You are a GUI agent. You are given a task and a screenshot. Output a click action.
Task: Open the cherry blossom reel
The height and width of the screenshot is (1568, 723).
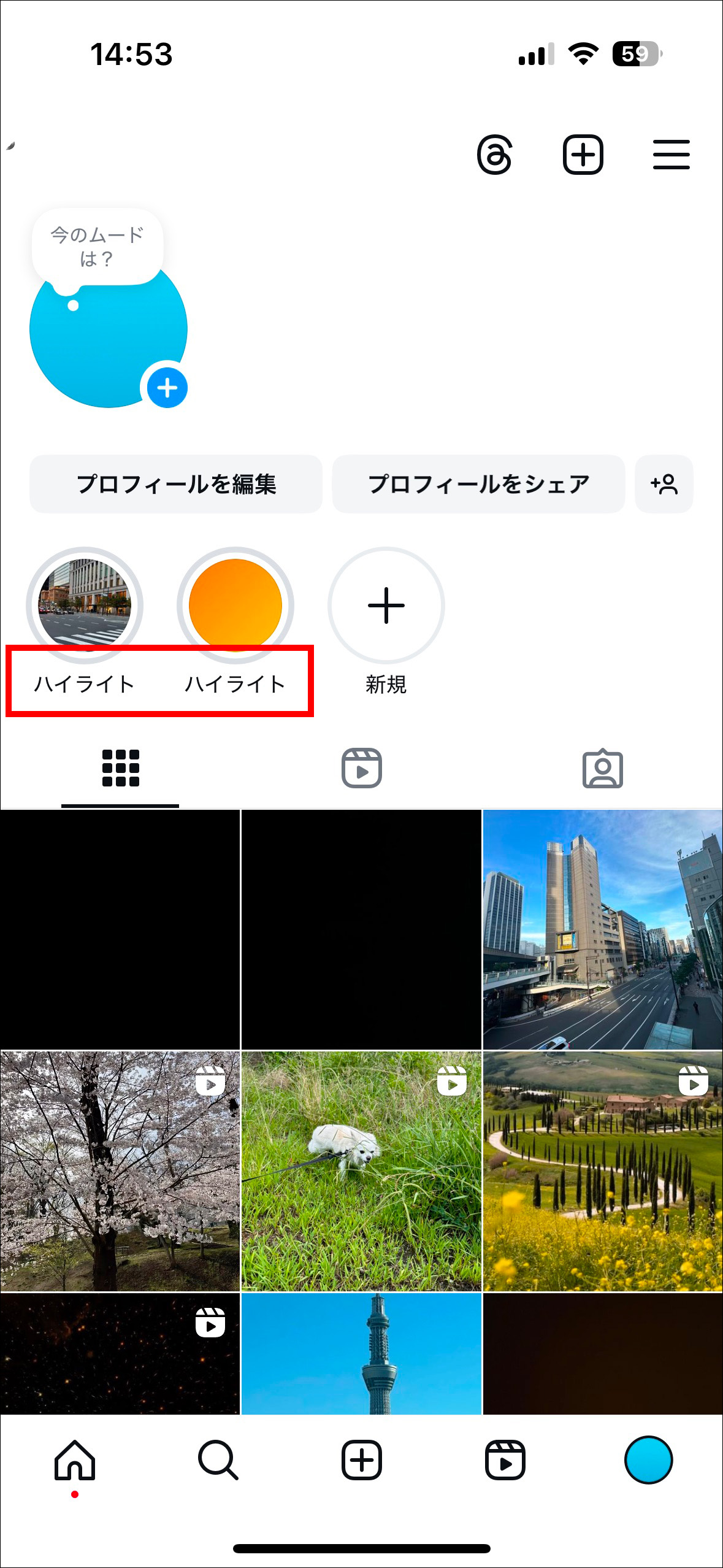pyautogui.click(x=120, y=1171)
